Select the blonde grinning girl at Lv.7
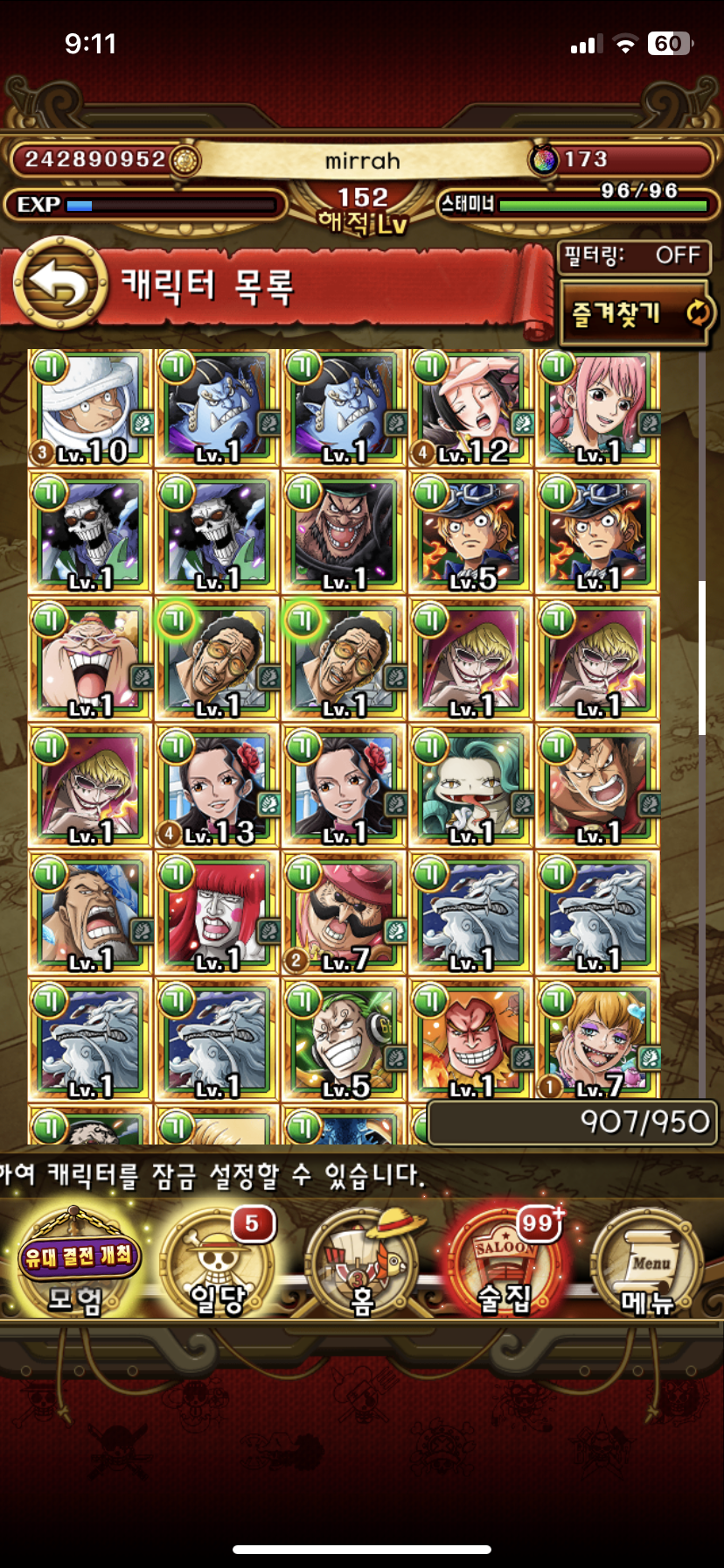The image size is (724, 1568). pyautogui.click(x=597, y=1041)
